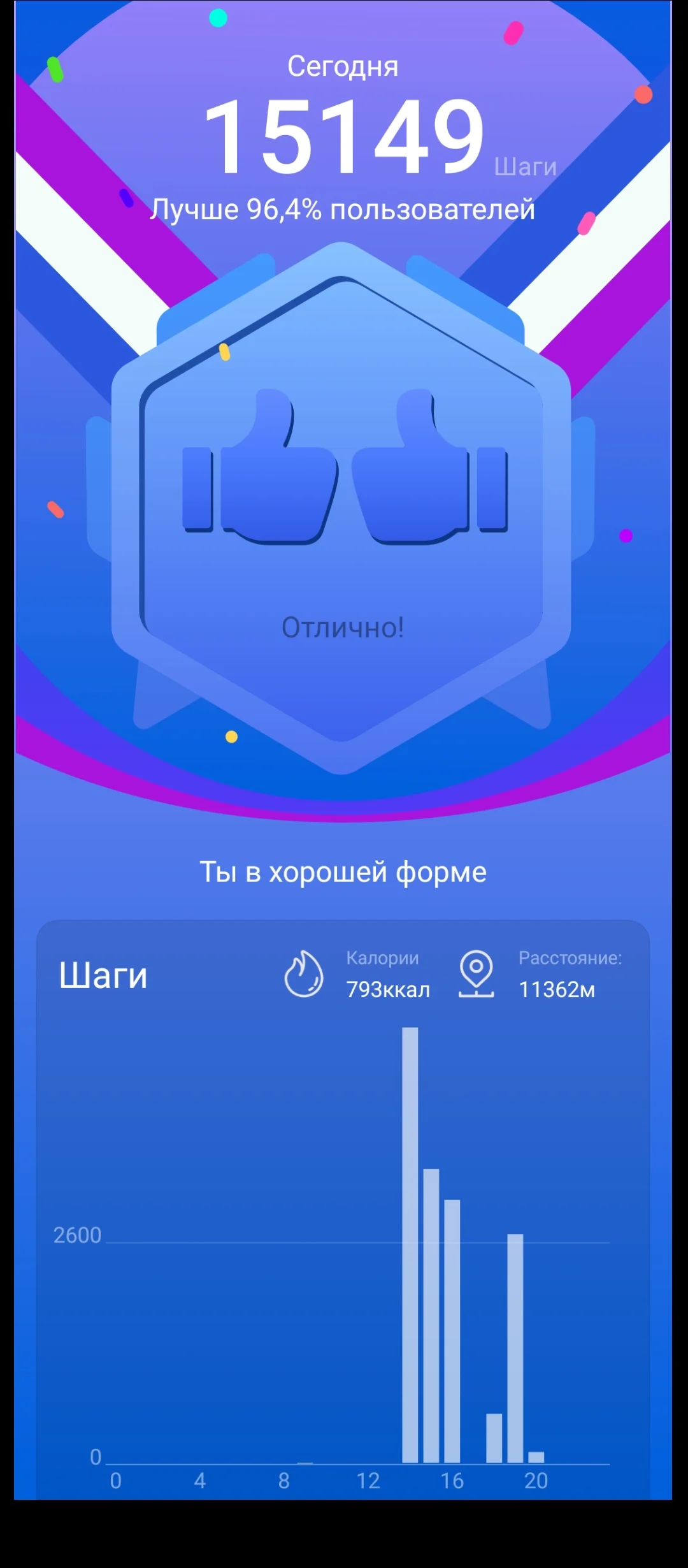Tap the 15149 step counter

[343, 137]
